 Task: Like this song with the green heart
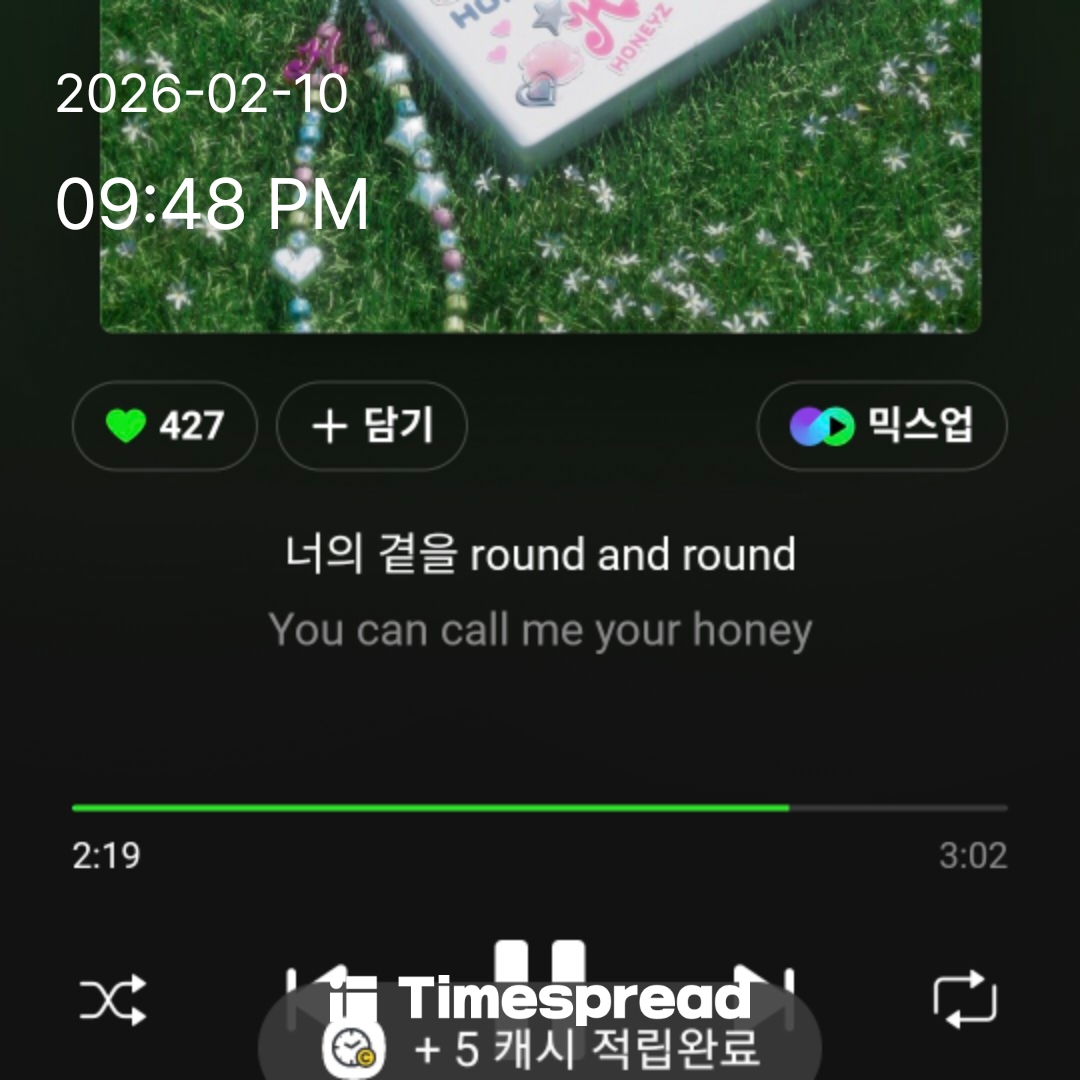[x=164, y=426]
